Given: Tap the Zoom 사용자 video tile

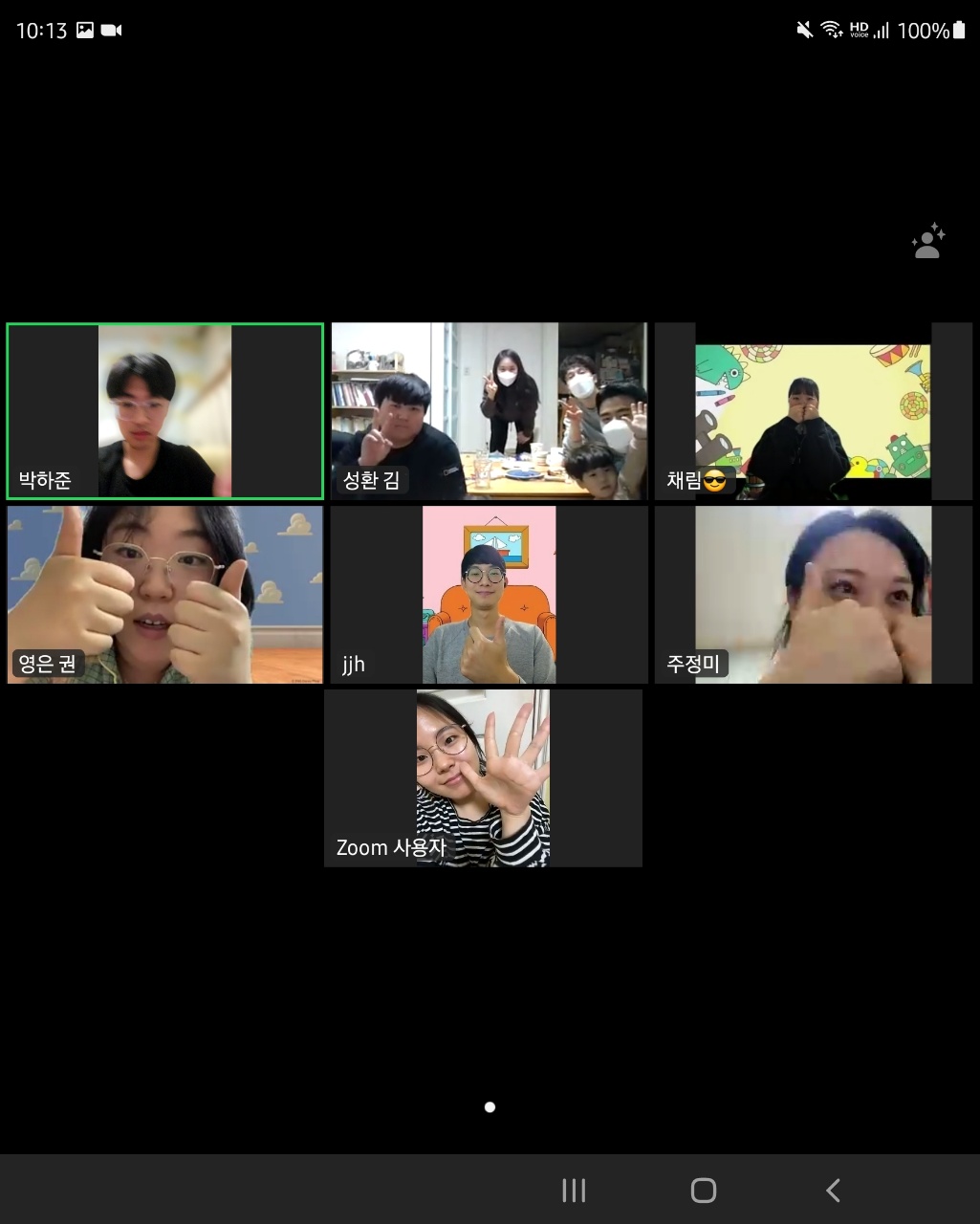Looking at the screenshot, I should (x=483, y=778).
